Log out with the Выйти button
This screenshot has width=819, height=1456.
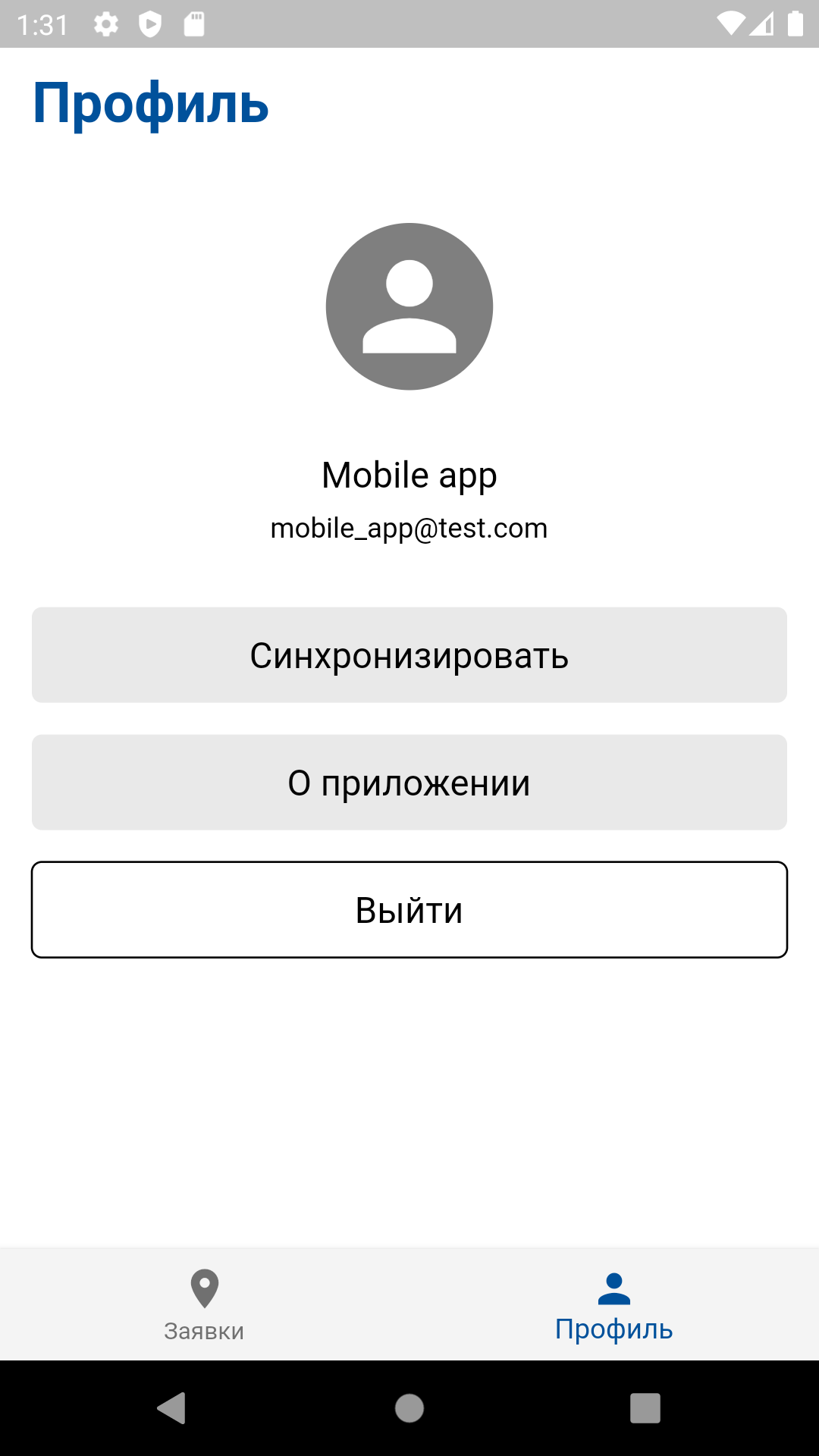409,910
